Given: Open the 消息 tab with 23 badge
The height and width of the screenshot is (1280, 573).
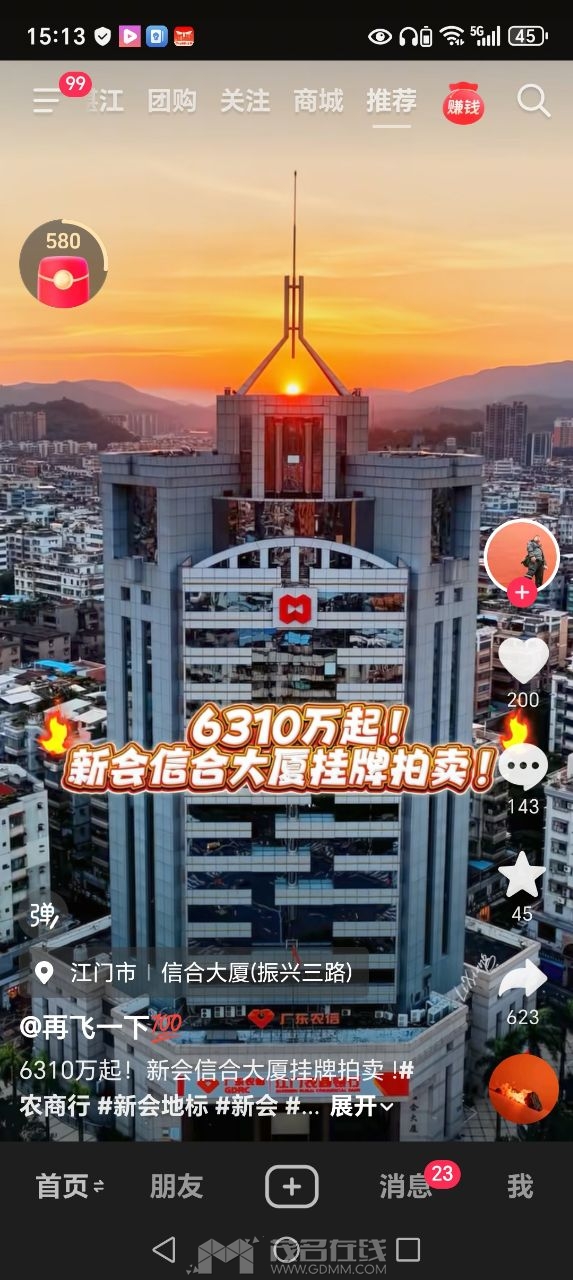Looking at the screenshot, I should 405,1186.
